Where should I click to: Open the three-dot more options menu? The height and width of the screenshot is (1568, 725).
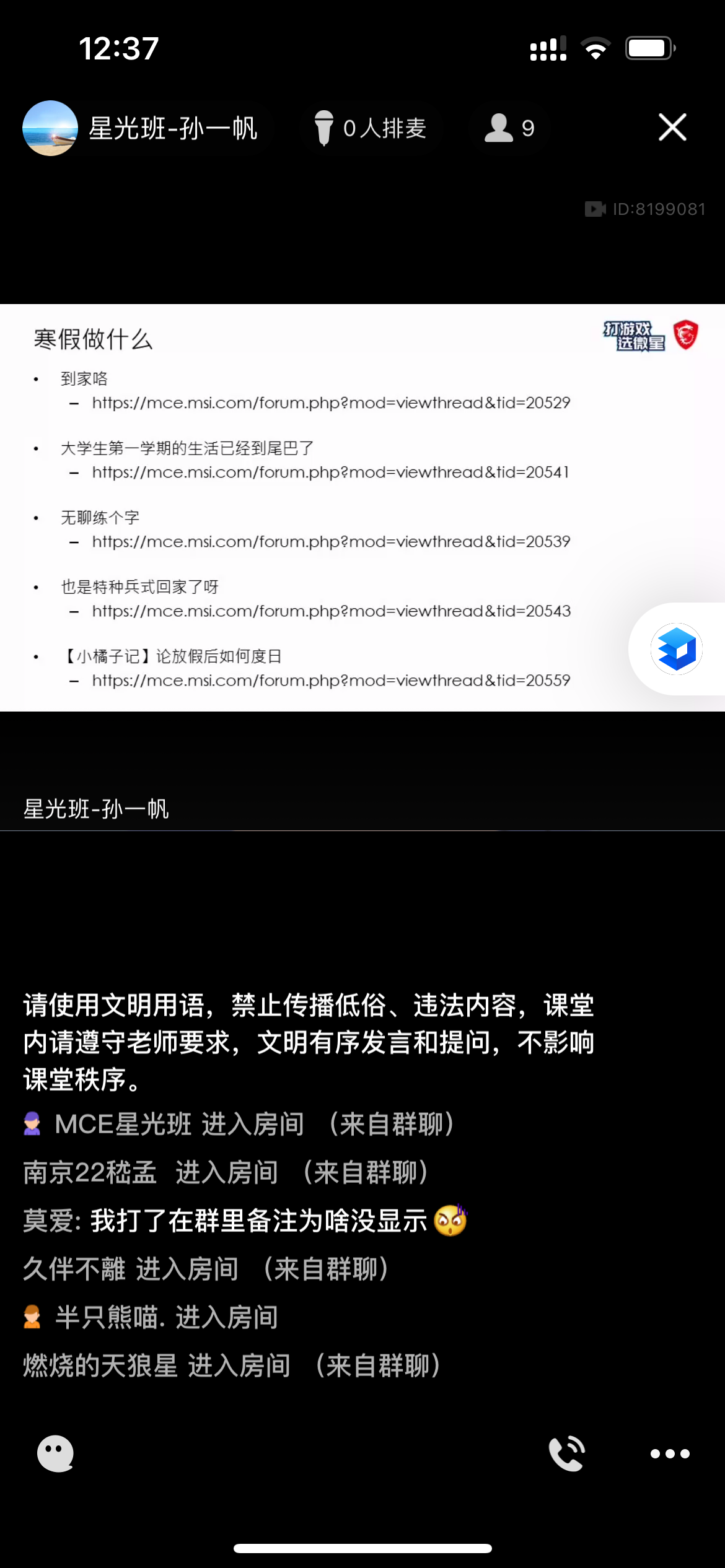point(670,1453)
